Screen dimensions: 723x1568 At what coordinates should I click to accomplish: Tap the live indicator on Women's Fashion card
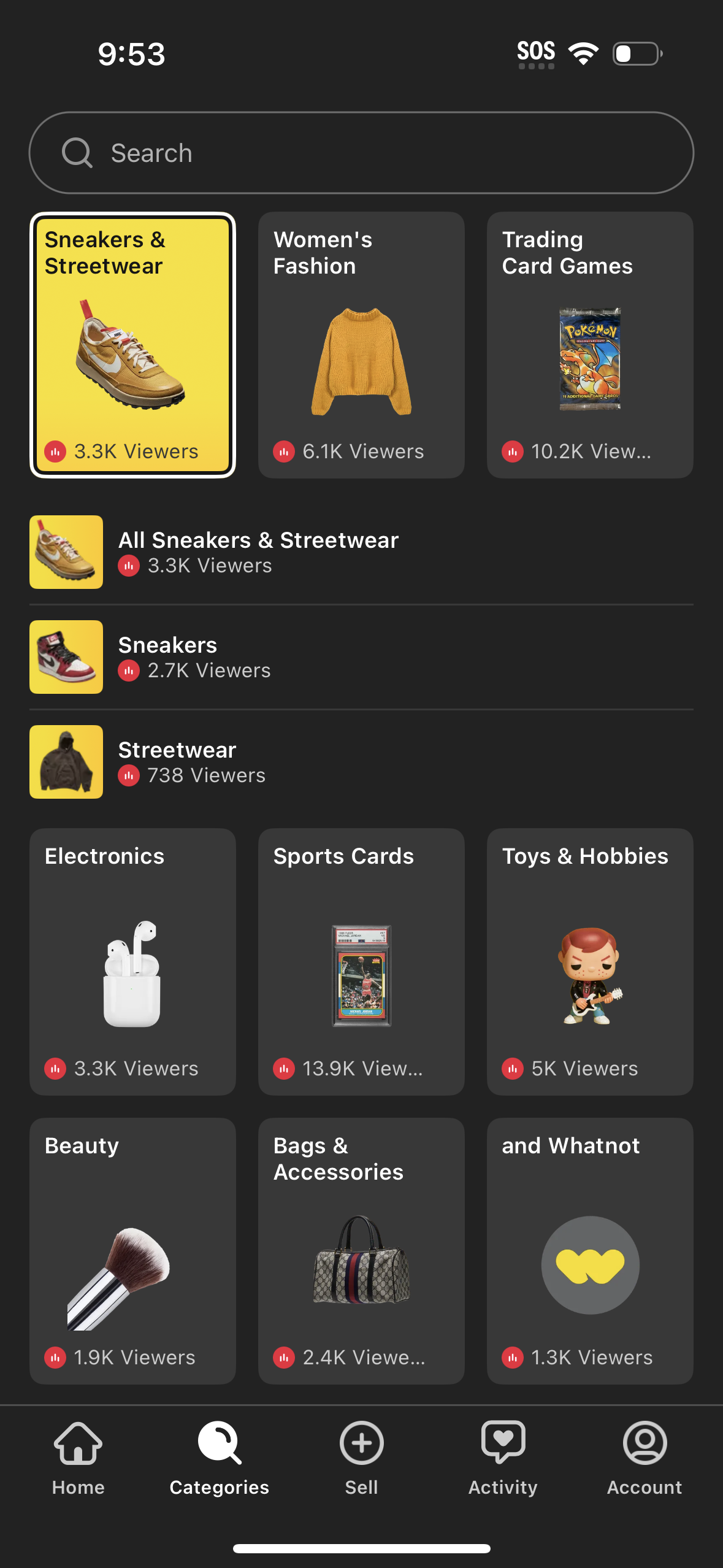coord(284,452)
